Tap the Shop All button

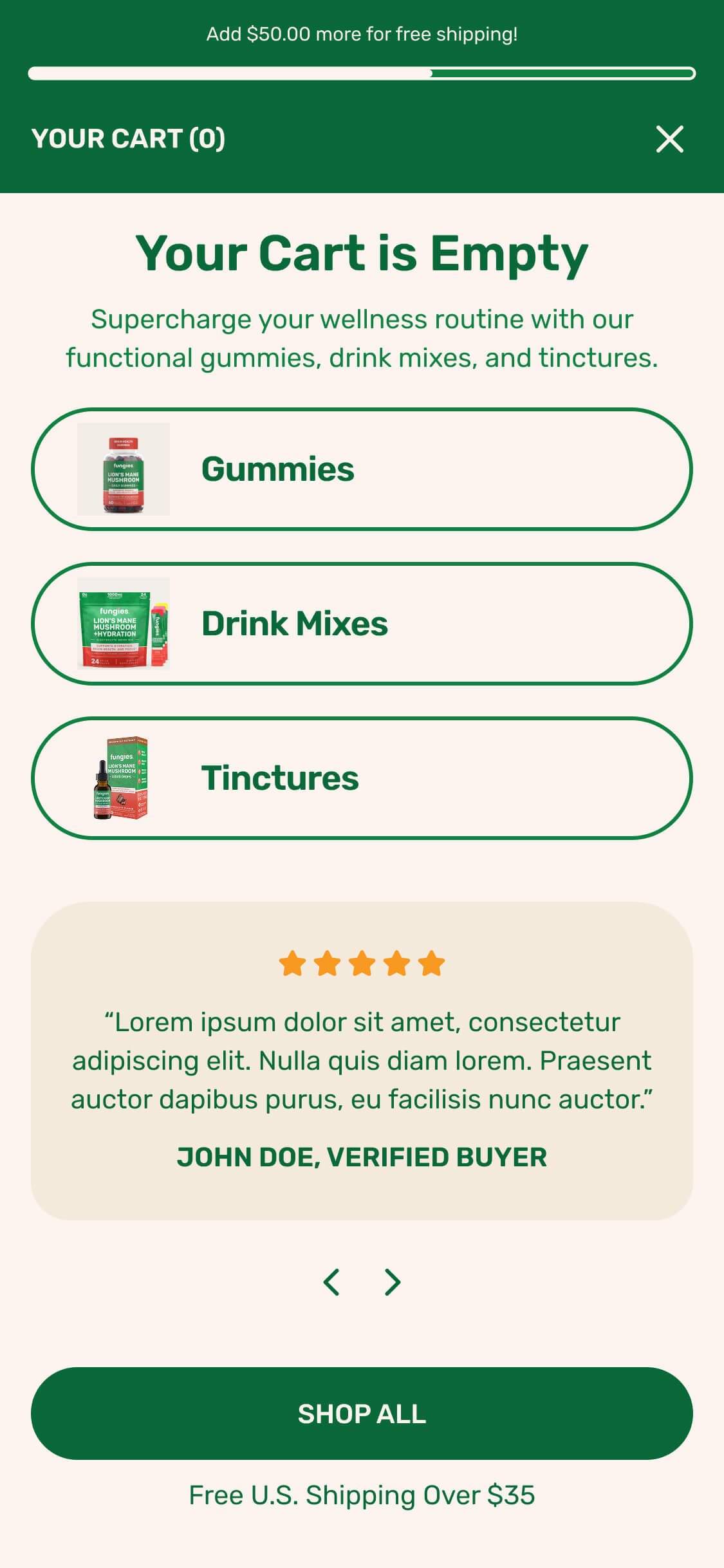click(x=362, y=1414)
